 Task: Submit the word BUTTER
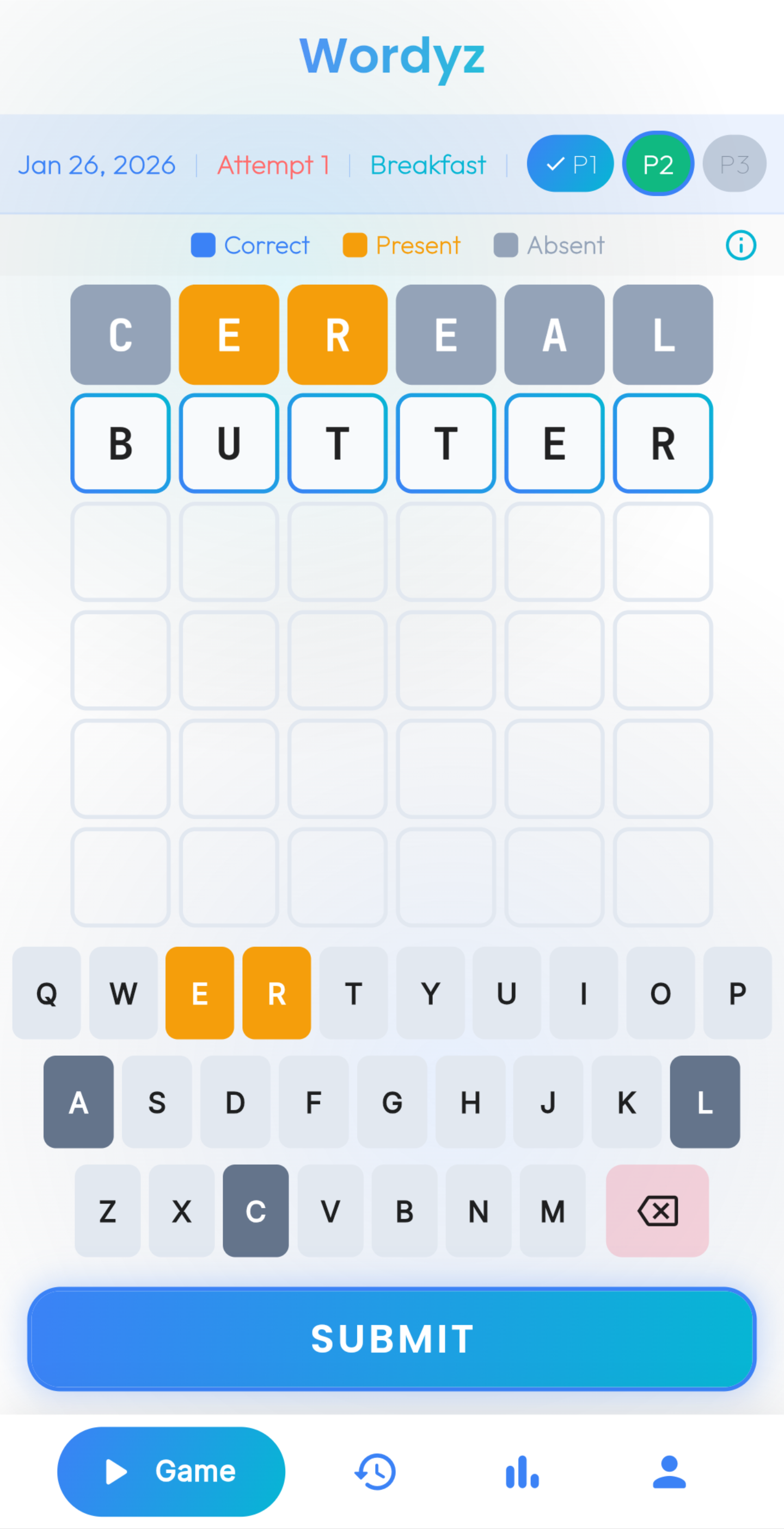391,1338
